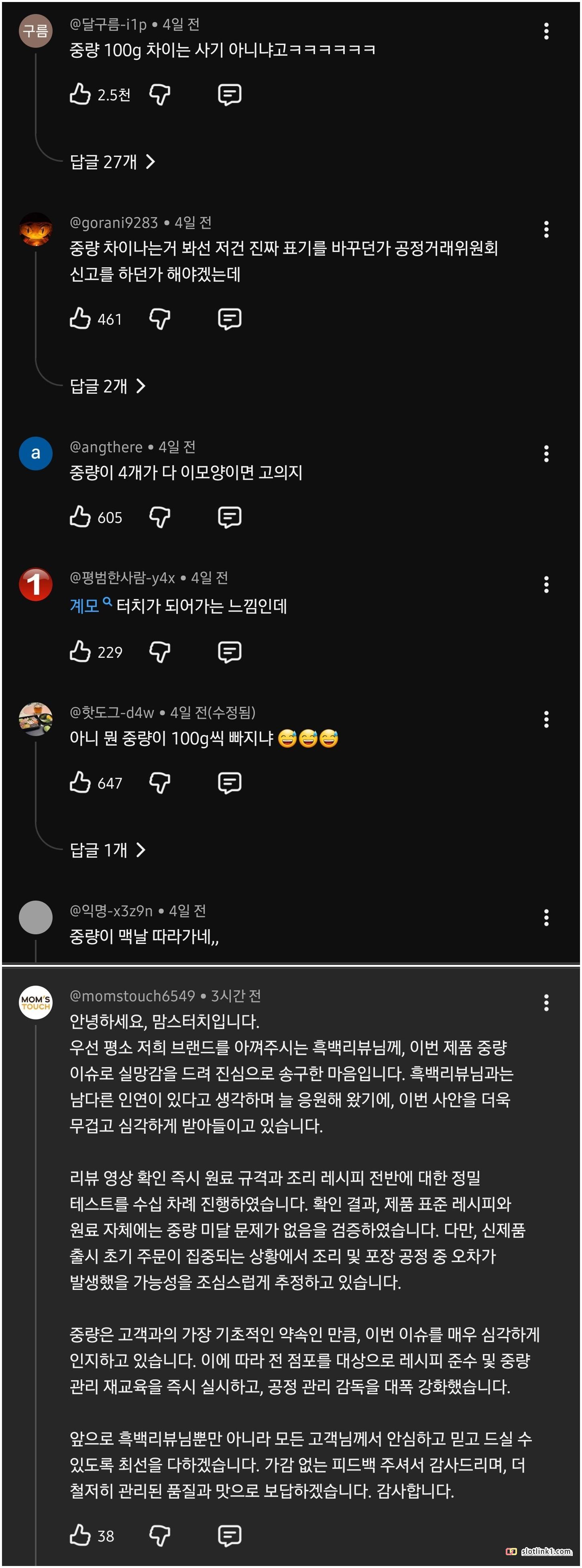Screen dimensions: 582x1568
Task: Dislike the comment by @momstouch6549
Action: coord(159,1536)
